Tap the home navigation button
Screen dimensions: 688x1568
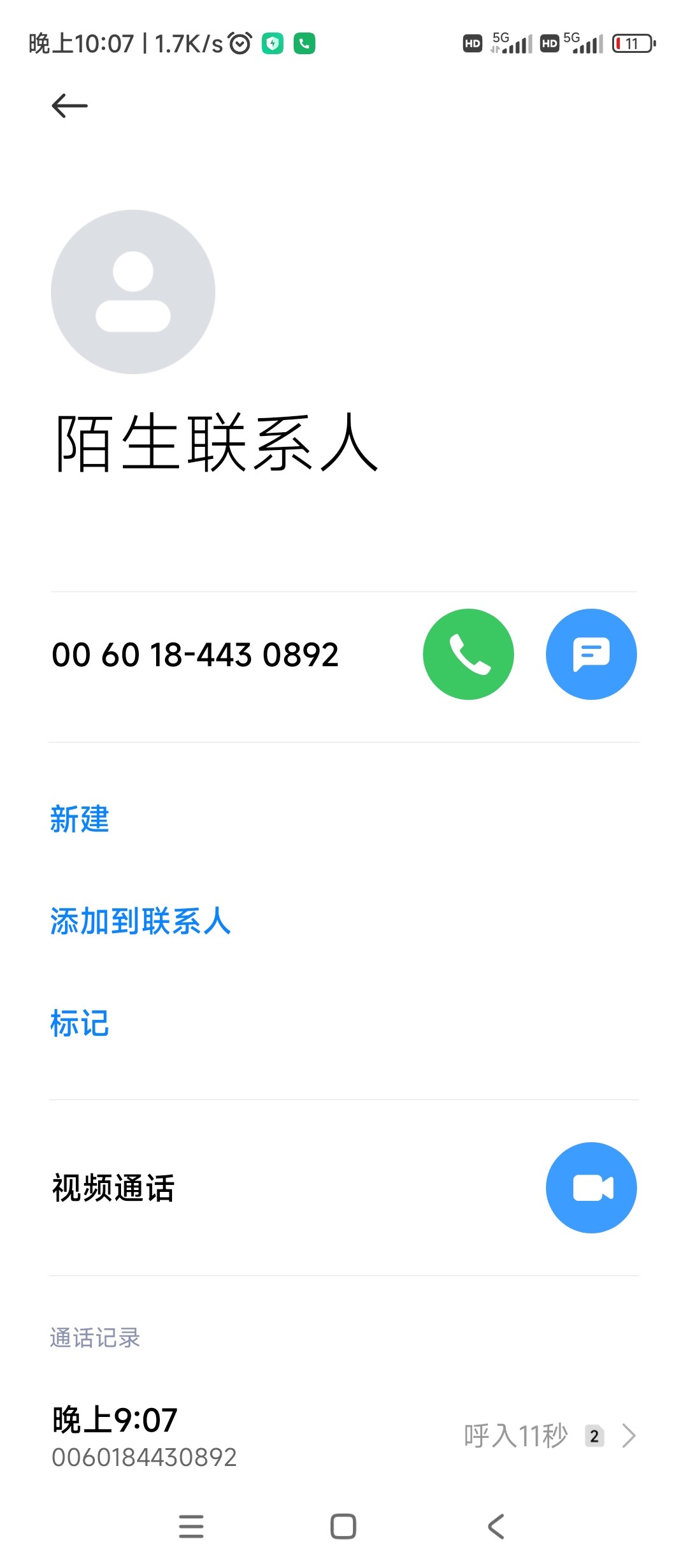point(343,1527)
